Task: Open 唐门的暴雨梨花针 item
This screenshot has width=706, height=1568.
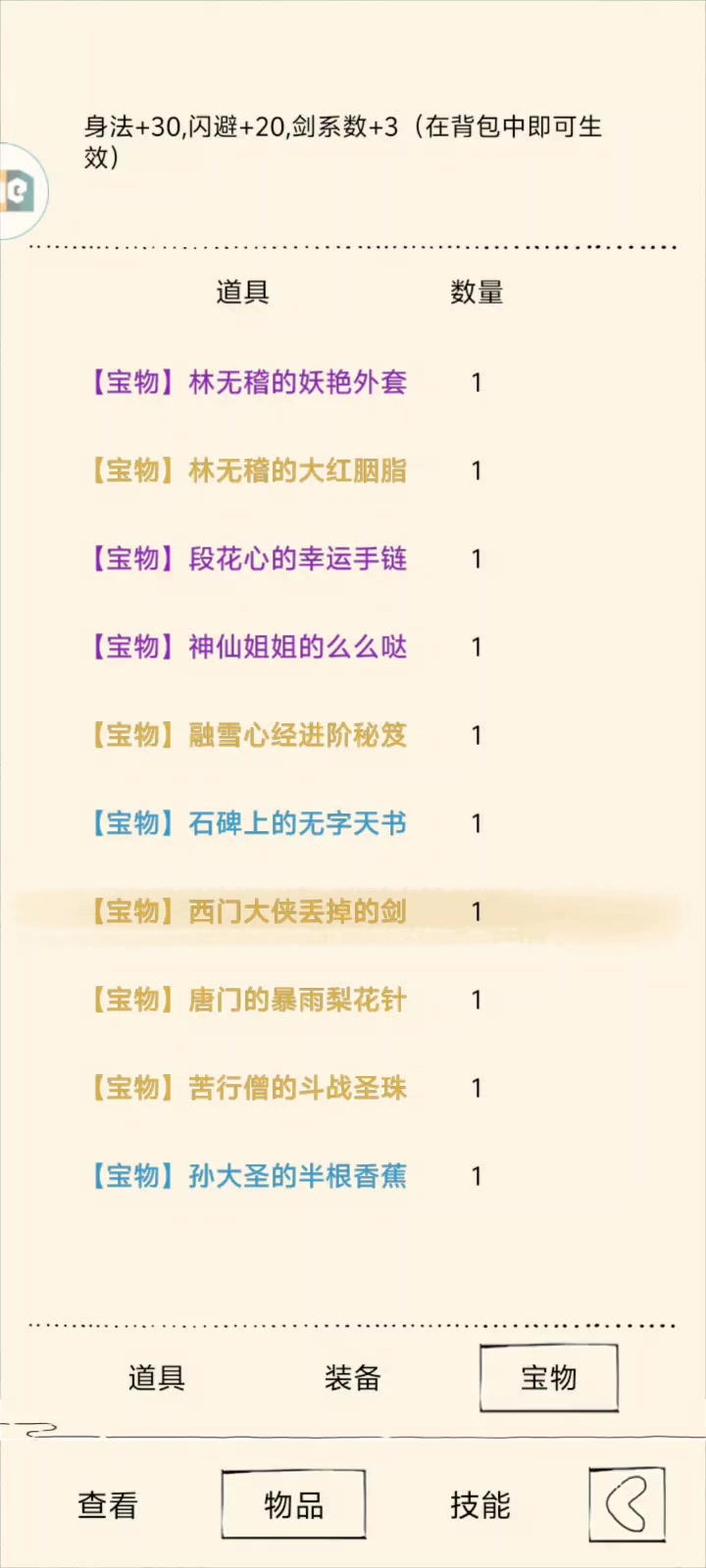Action: click(x=250, y=1000)
